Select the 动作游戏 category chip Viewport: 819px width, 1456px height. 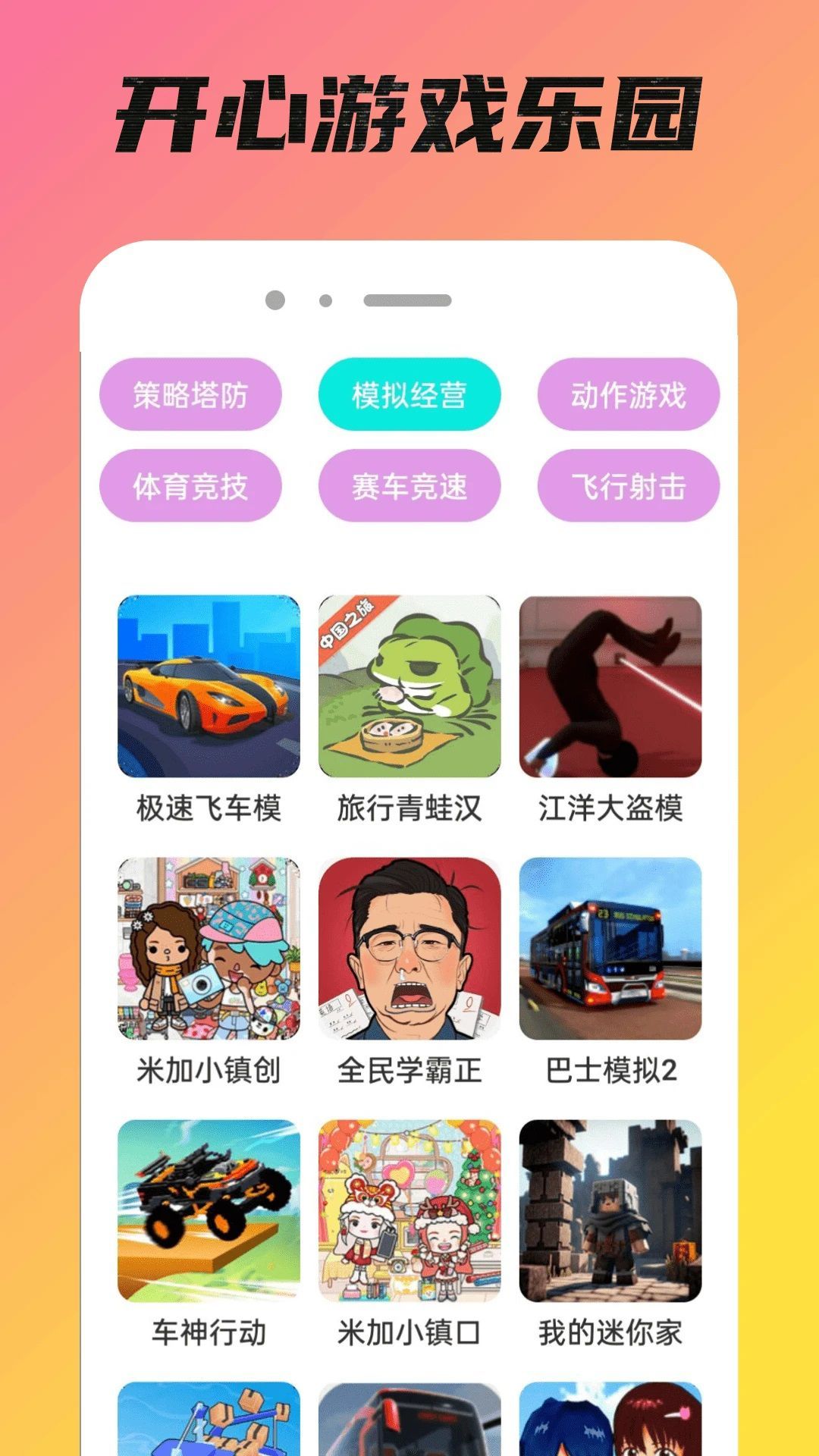tap(629, 394)
